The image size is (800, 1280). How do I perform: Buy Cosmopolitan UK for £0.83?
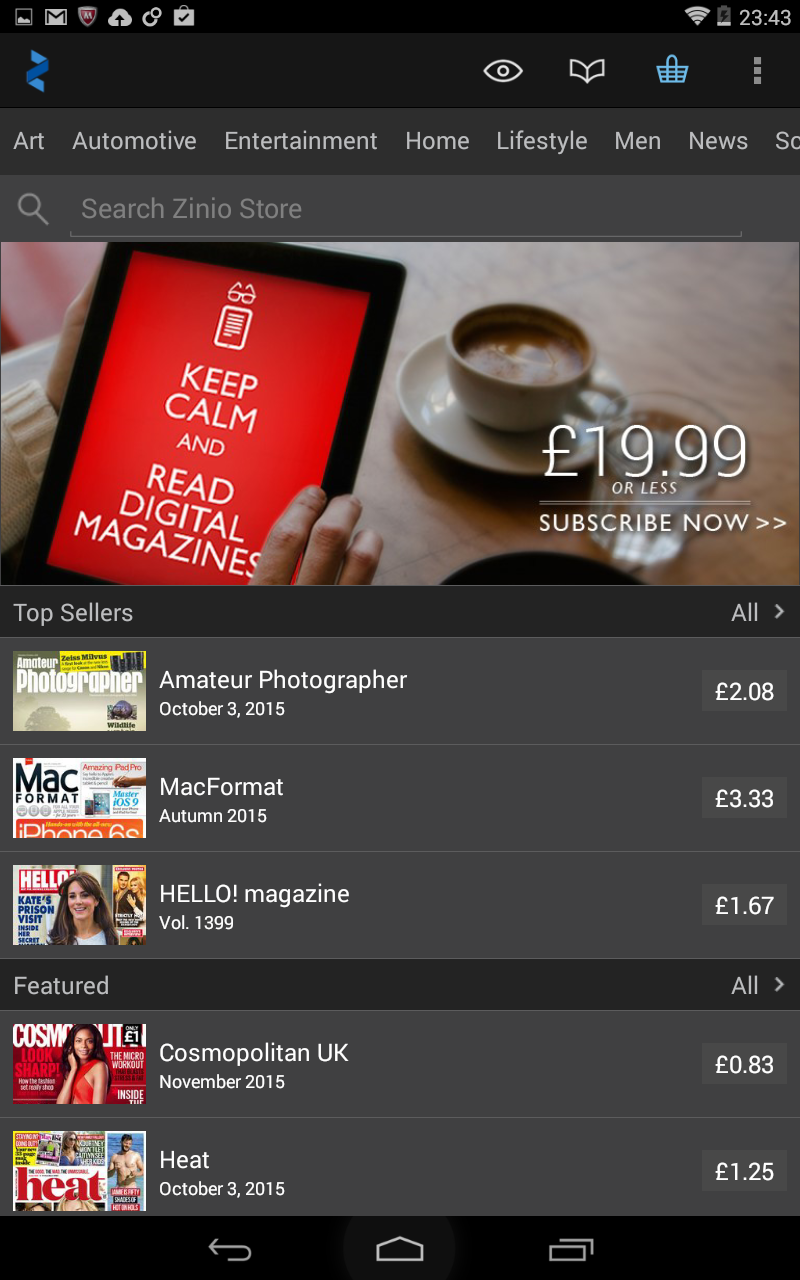tap(744, 1064)
